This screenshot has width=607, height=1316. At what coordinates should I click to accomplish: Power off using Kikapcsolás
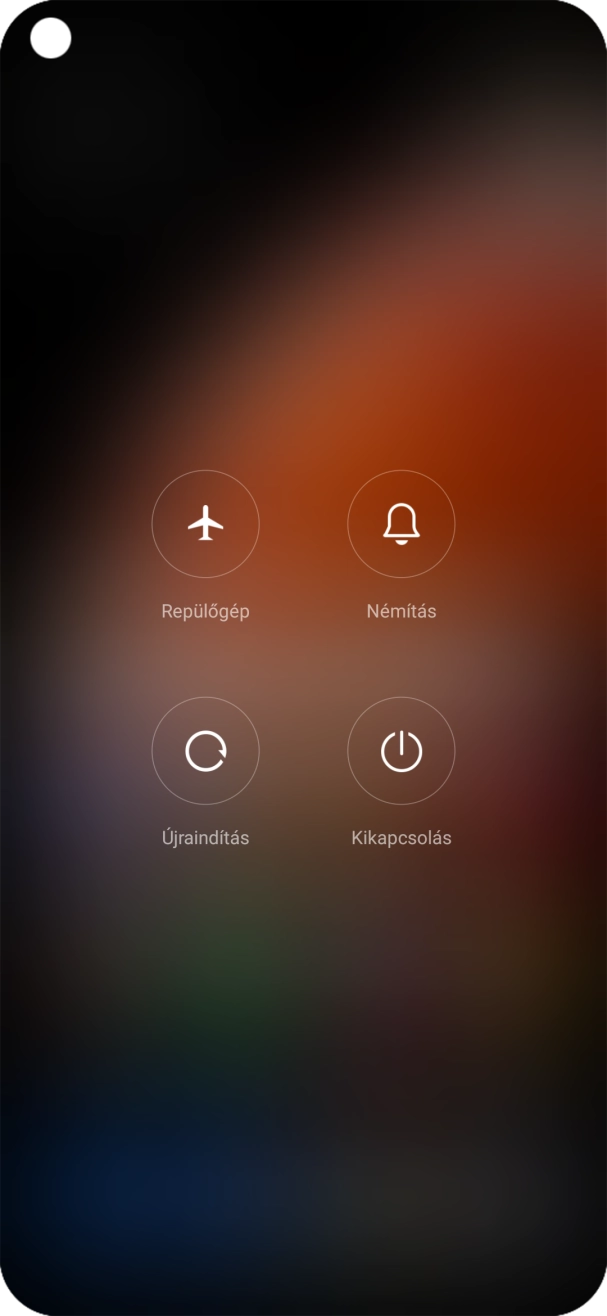[401, 751]
